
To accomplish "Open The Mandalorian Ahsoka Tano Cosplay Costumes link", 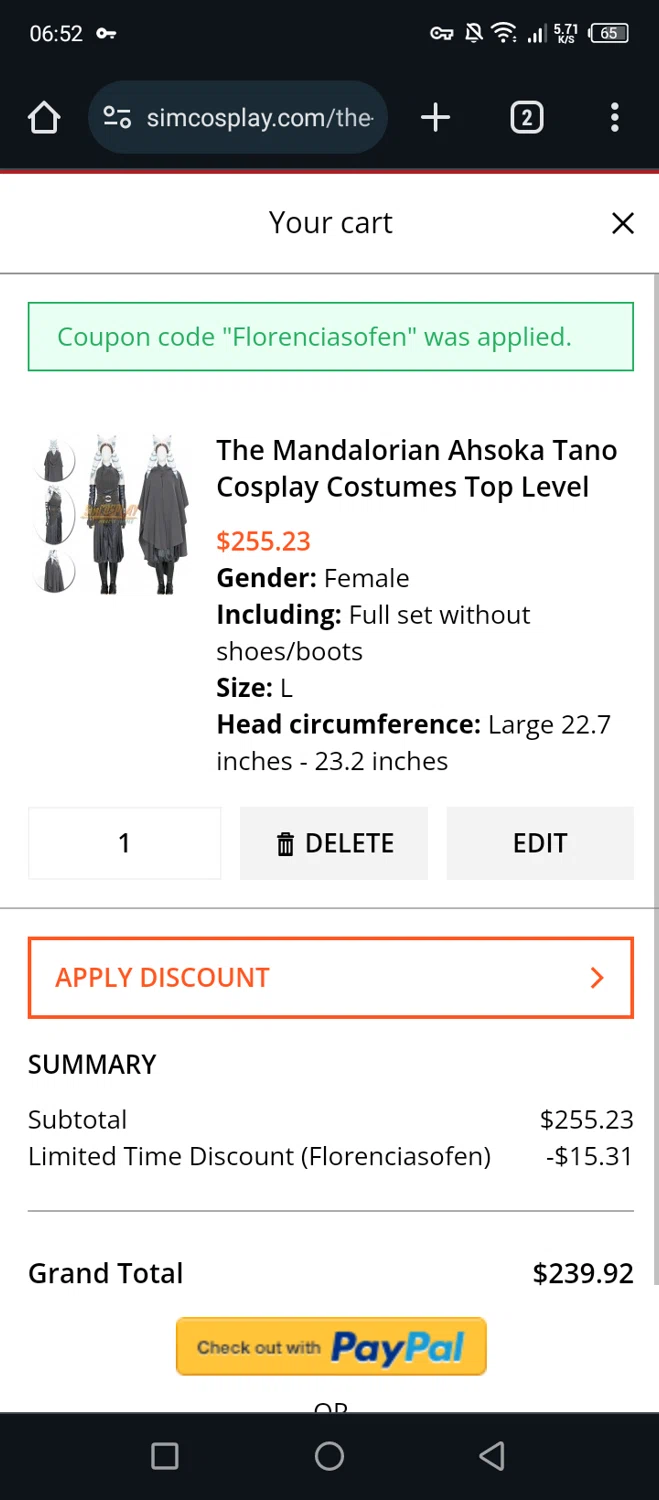I will point(416,468).
